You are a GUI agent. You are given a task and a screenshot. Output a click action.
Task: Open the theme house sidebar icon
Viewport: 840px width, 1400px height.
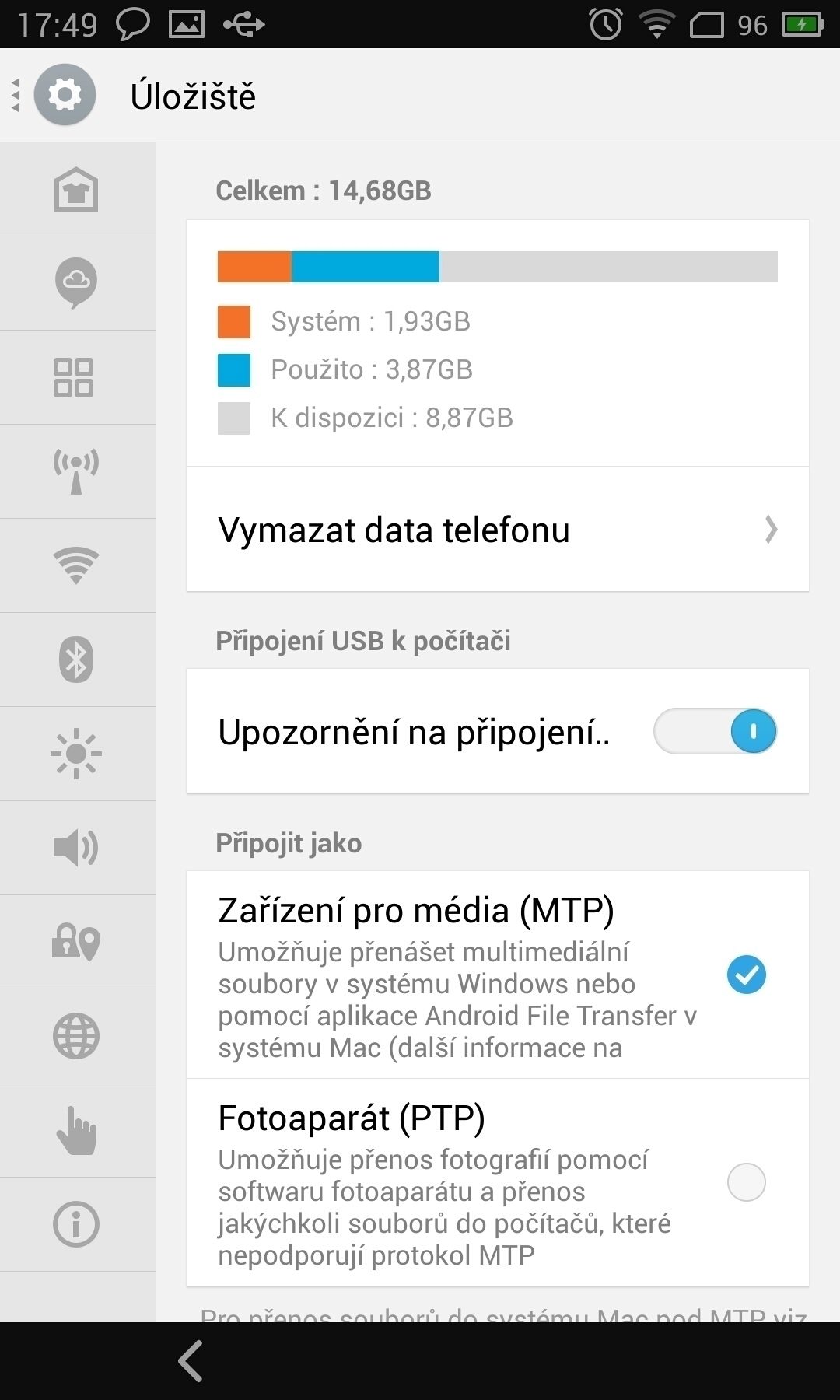click(76, 189)
